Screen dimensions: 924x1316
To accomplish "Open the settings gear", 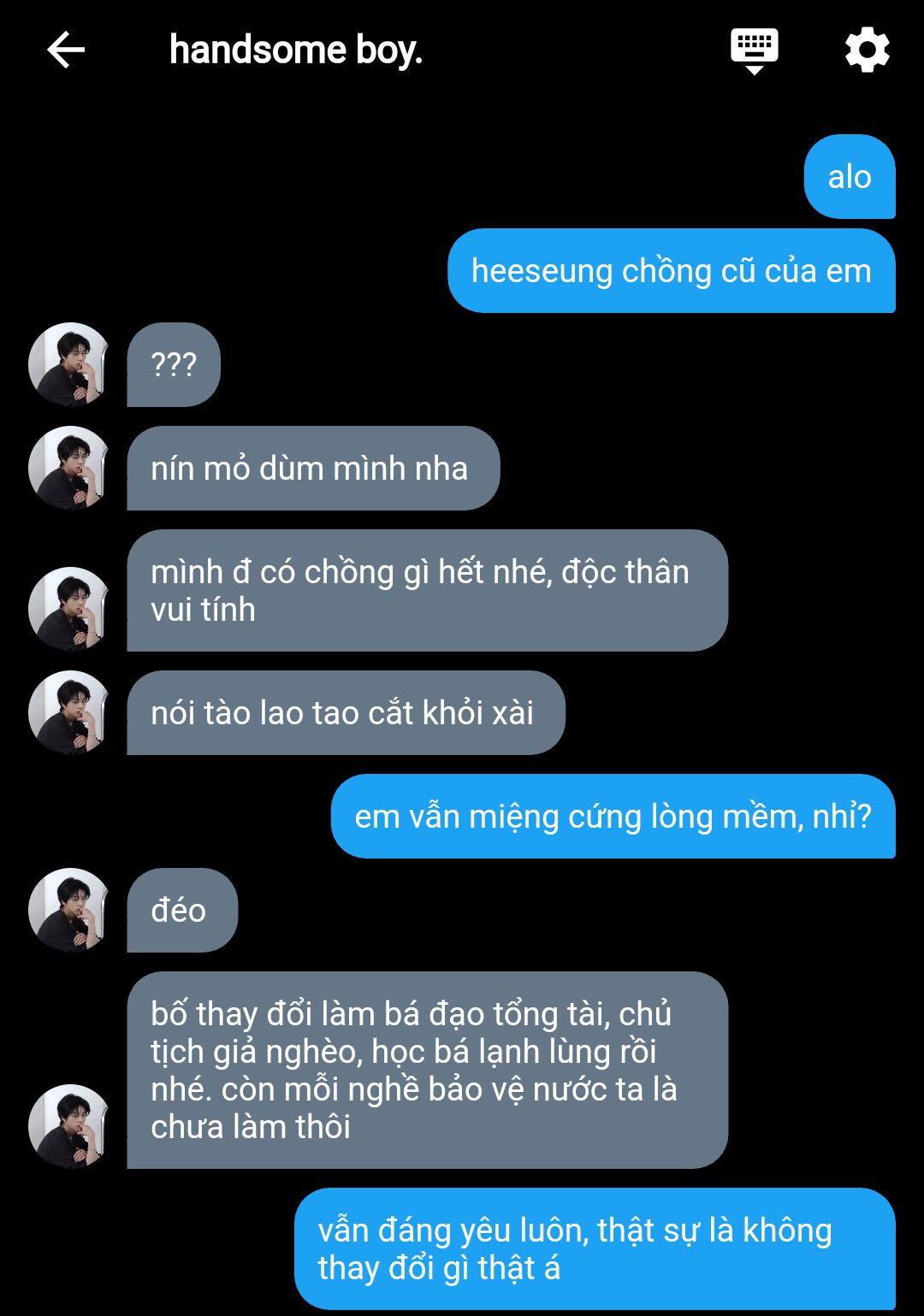I will tap(867, 50).
